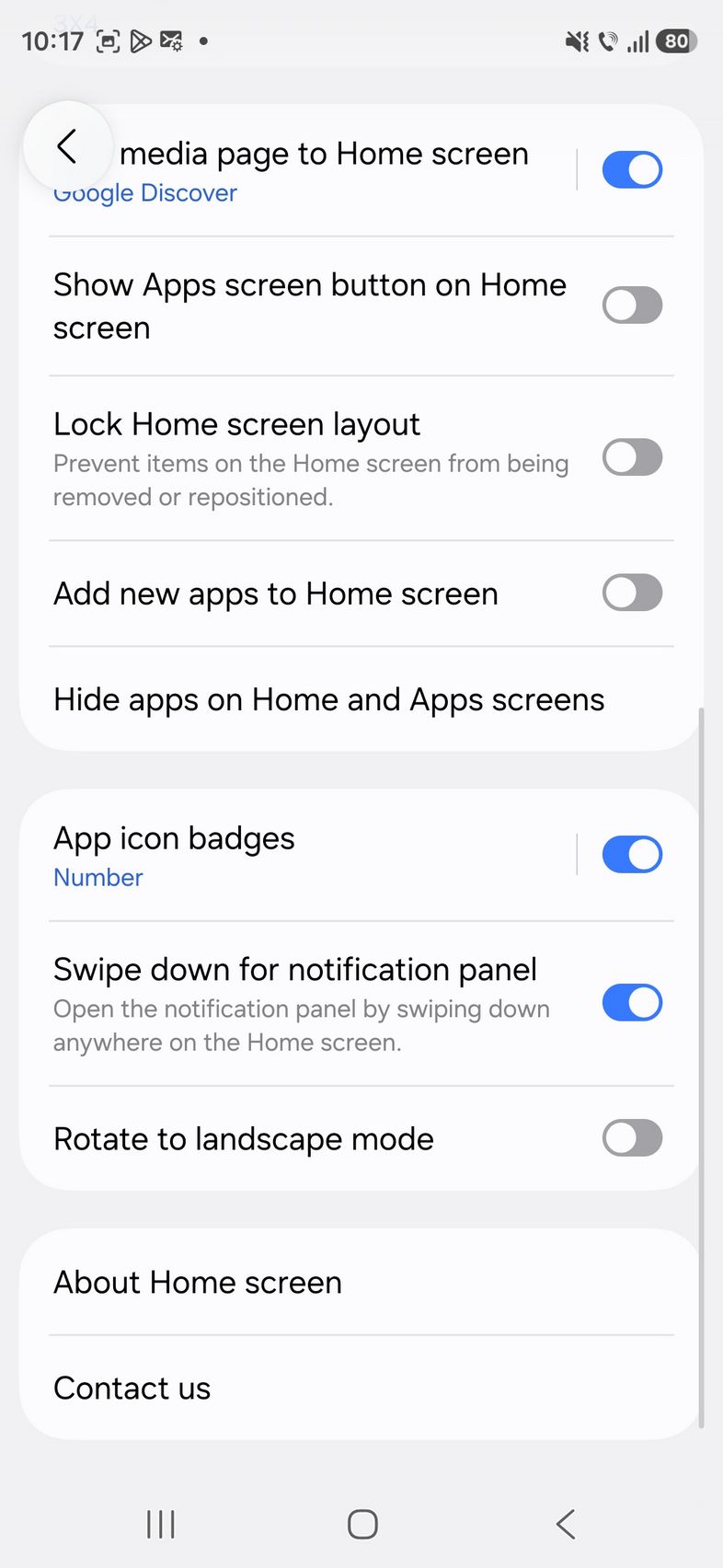Open Hide apps on Home and Apps screens
Screen dimensions: 723x1568
[x=329, y=699]
